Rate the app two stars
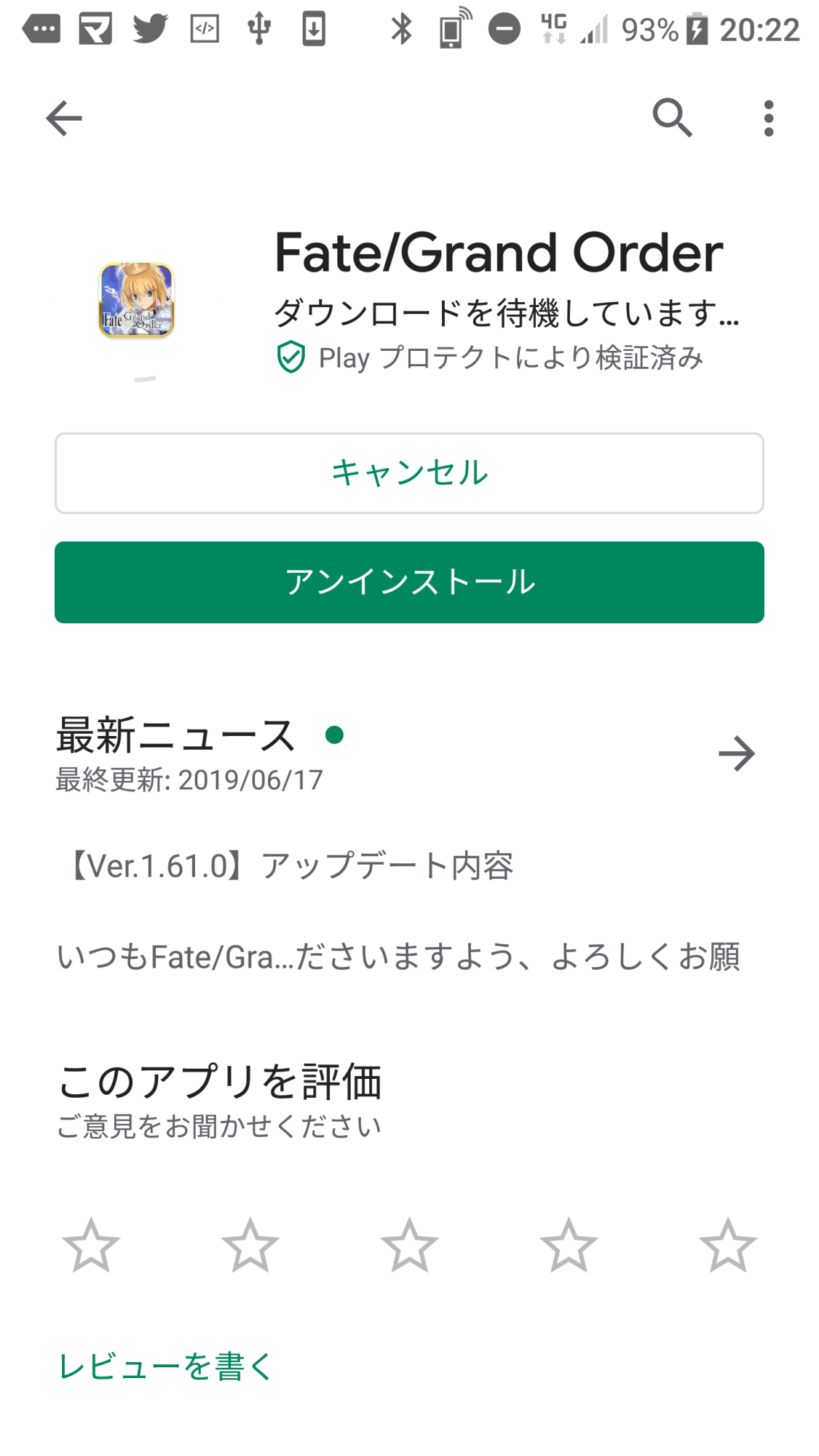819x1456 pixels. click(250, 1246)
